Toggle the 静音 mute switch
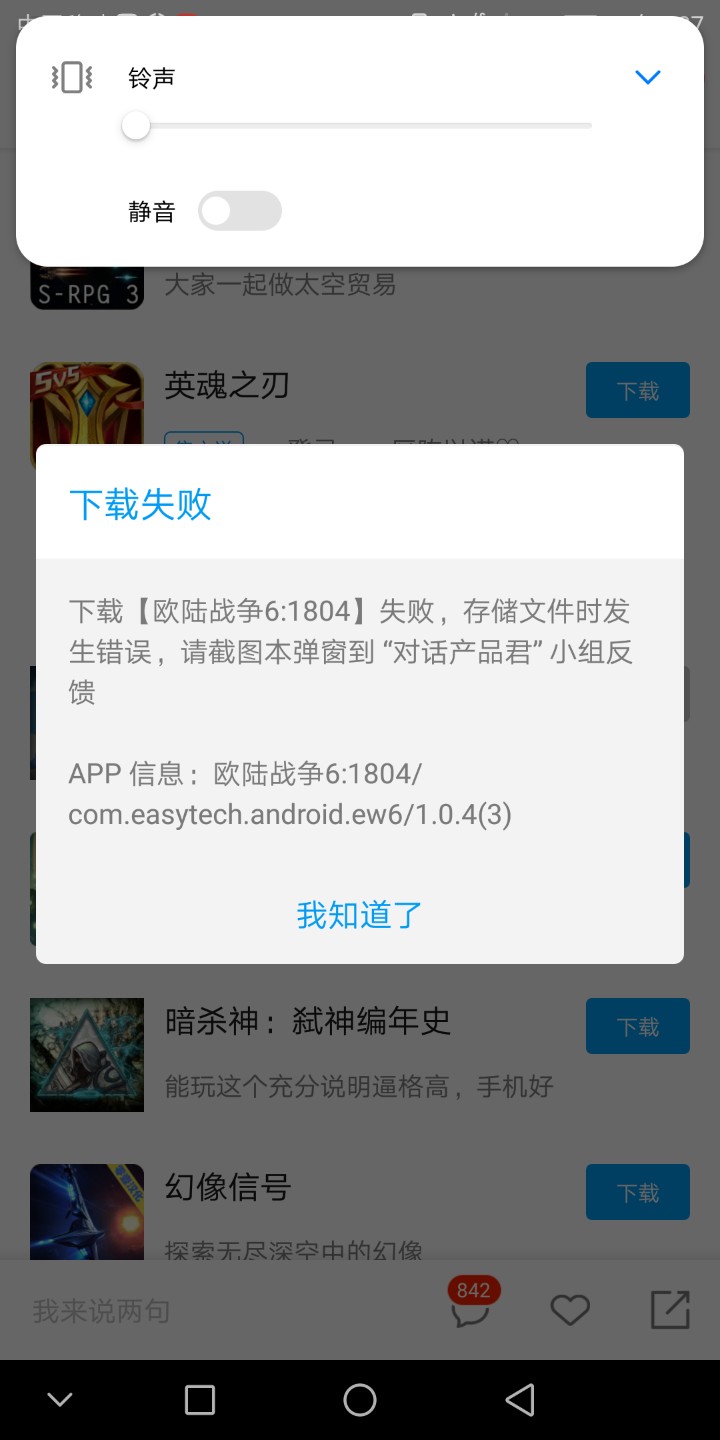Screen dimensions: 720x1440 (x=240, y=211)
